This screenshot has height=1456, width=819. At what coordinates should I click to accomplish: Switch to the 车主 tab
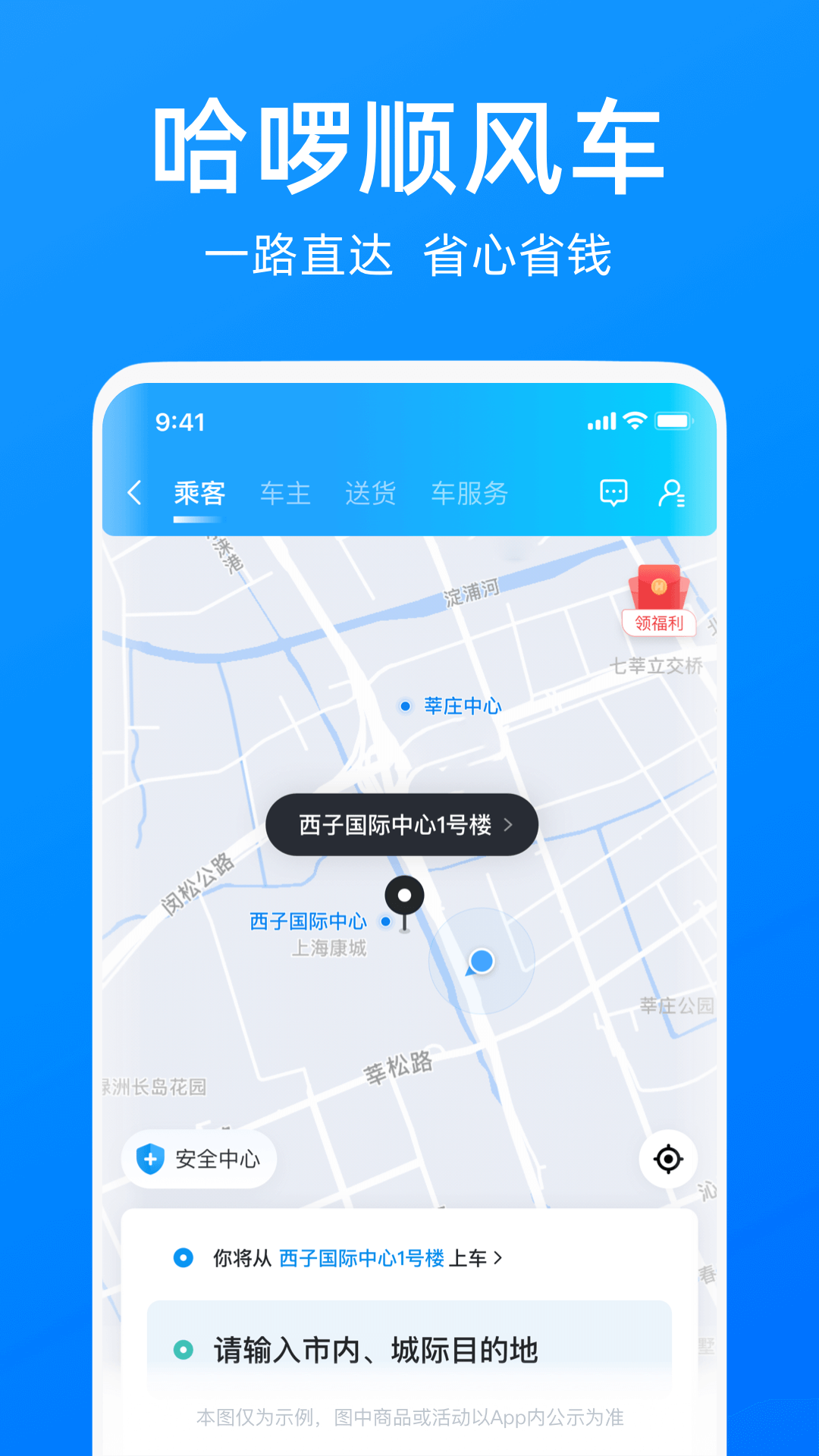(285, 493)
